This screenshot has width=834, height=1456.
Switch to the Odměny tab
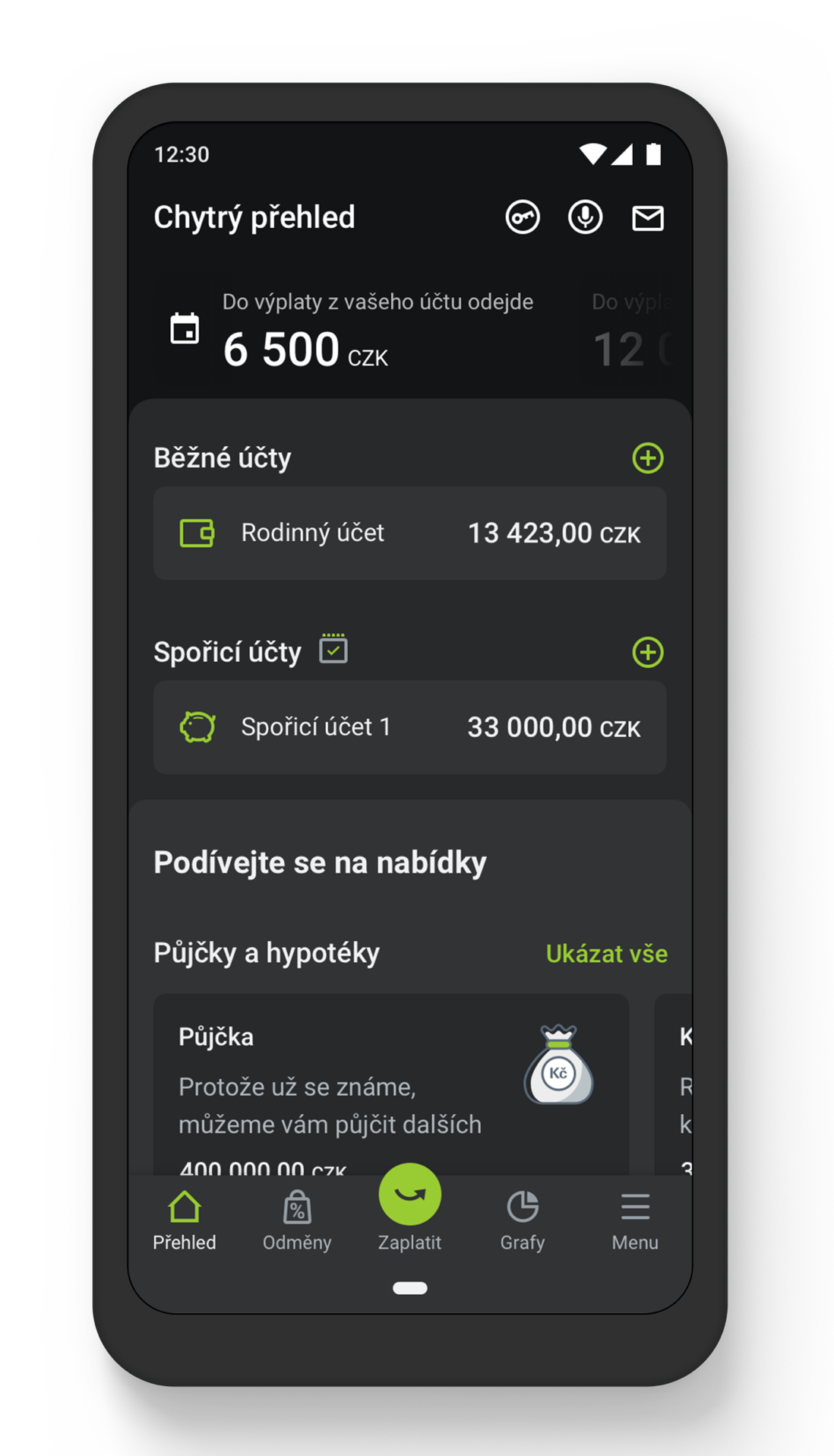point(297,1220)
